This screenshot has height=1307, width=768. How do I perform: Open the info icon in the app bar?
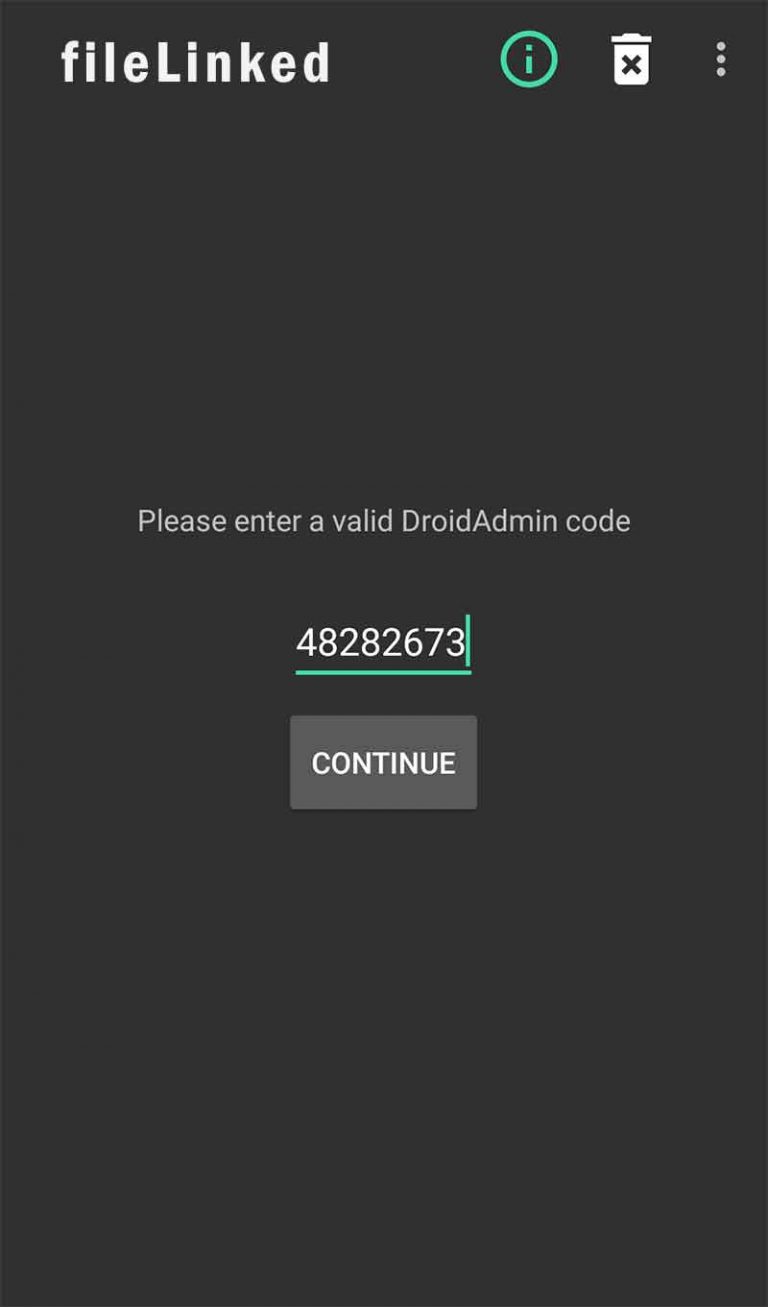point(528,61)
